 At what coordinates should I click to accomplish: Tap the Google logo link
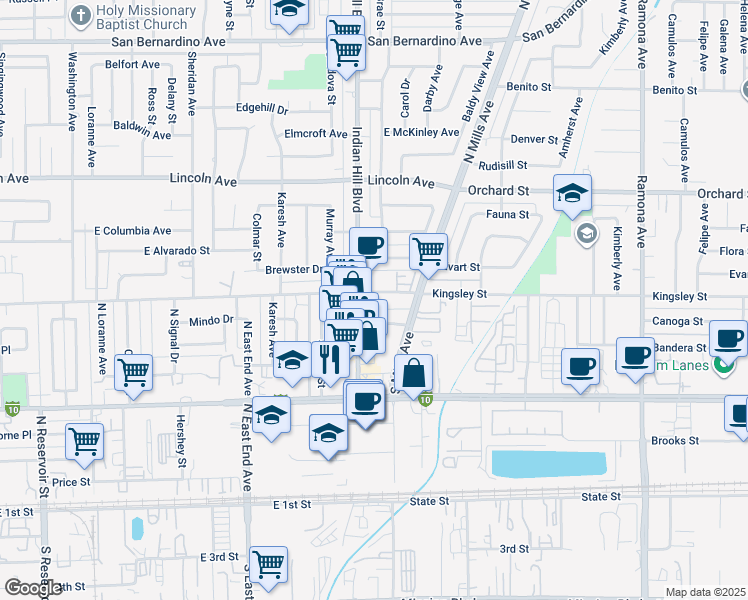pyautogui.click(x=32, y=588)
